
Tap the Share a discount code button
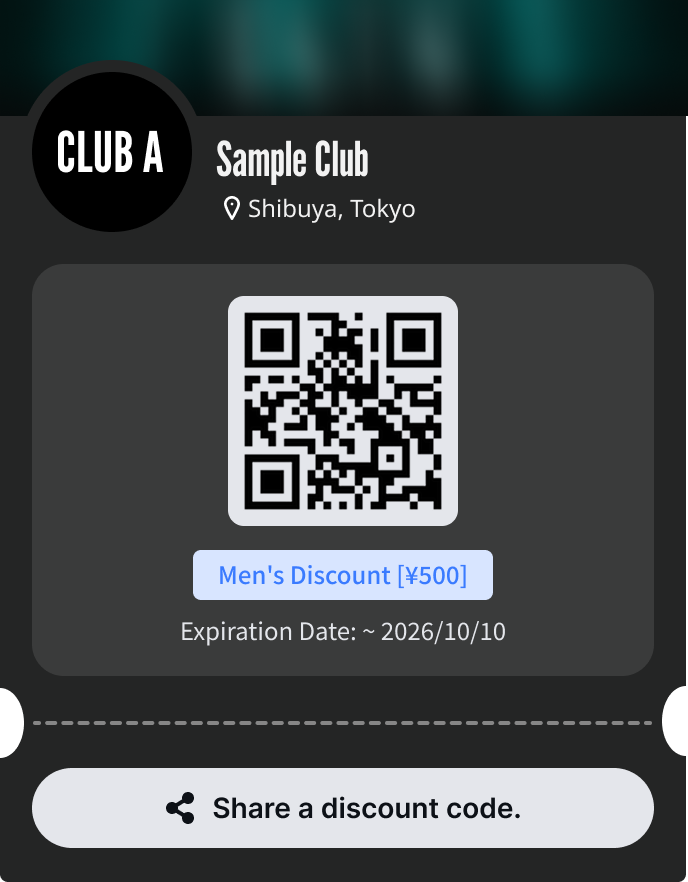(343, 808)
